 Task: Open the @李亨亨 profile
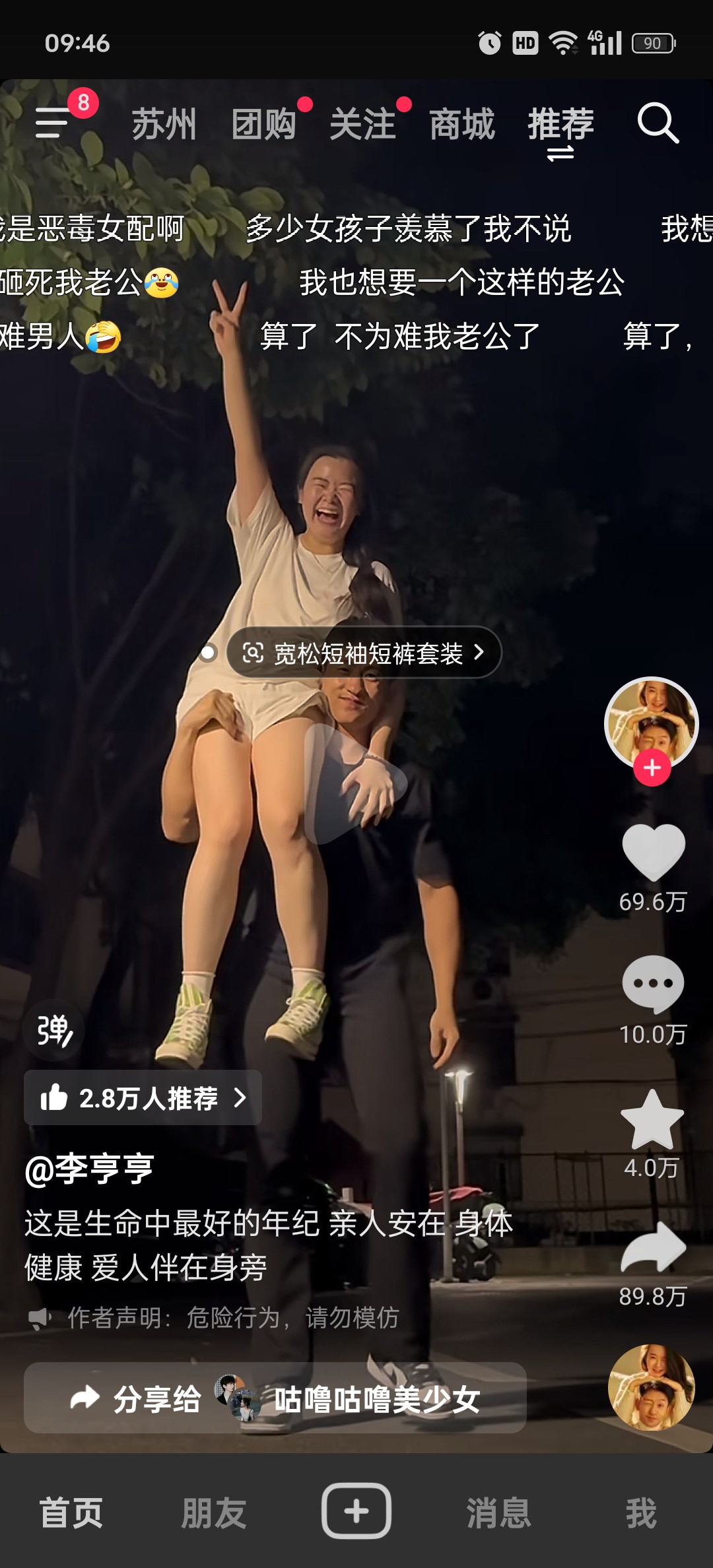pyautogui.click(x=89, y=1169)
